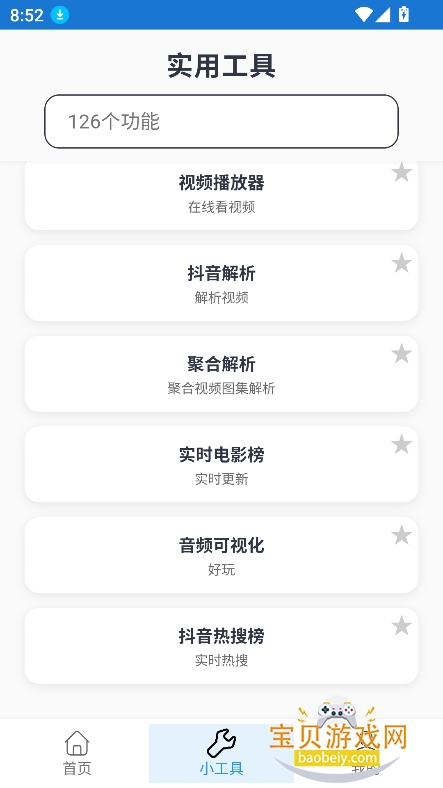Image resolution: width=443 pixels, height=788 pixels.
Task: Switch to the 首页 tab
Action: (77, 753)
